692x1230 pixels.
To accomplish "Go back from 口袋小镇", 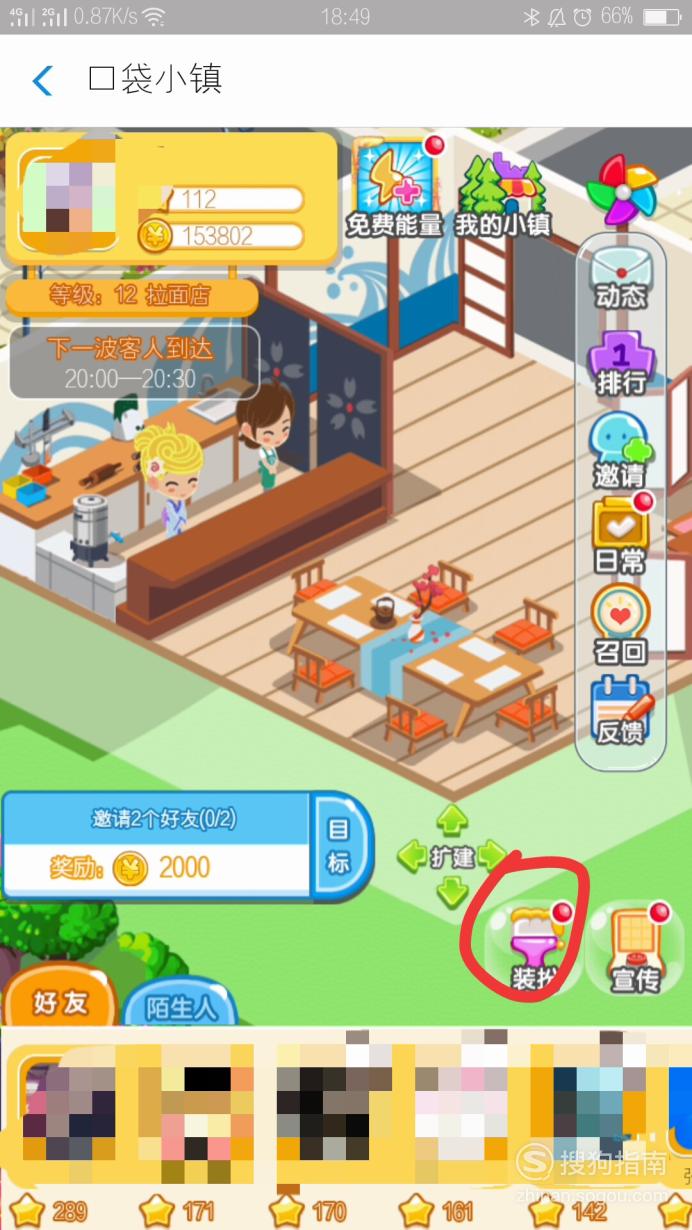I will 42,80.
